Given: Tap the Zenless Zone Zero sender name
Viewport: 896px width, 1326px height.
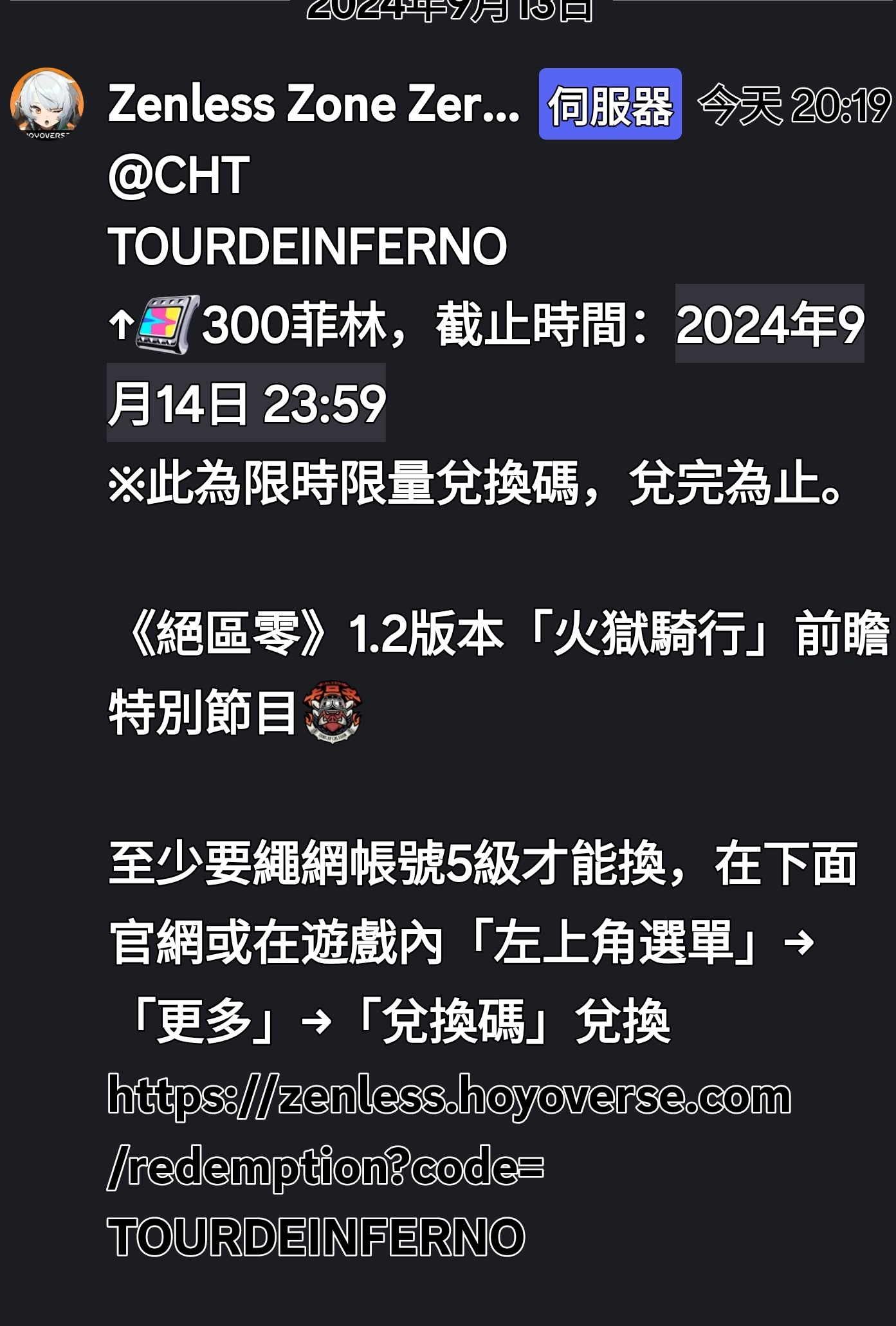Looking at the screenshot, I should click(313, 104).
